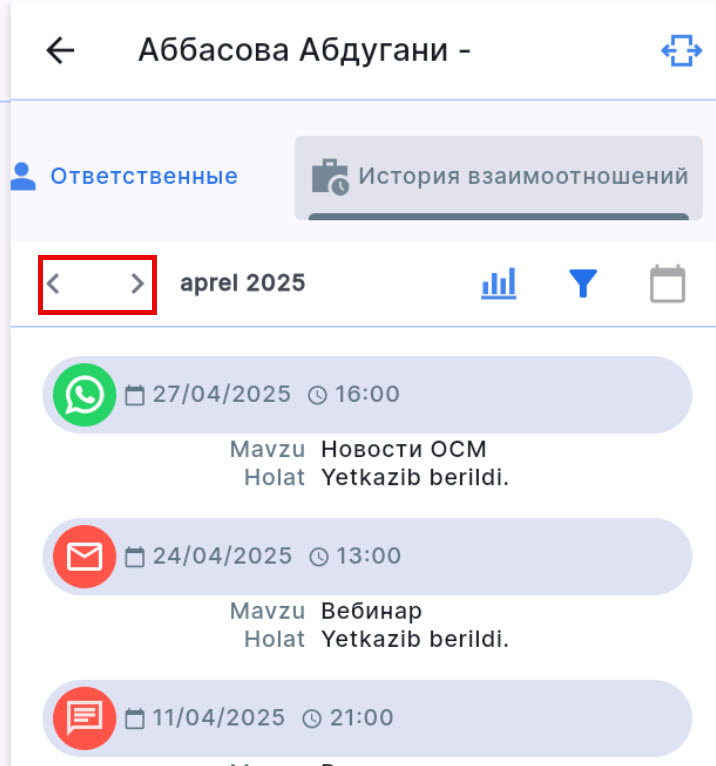Screen dimensions: 716x766
Task: Open the filter options
Action: pos(583,284)
